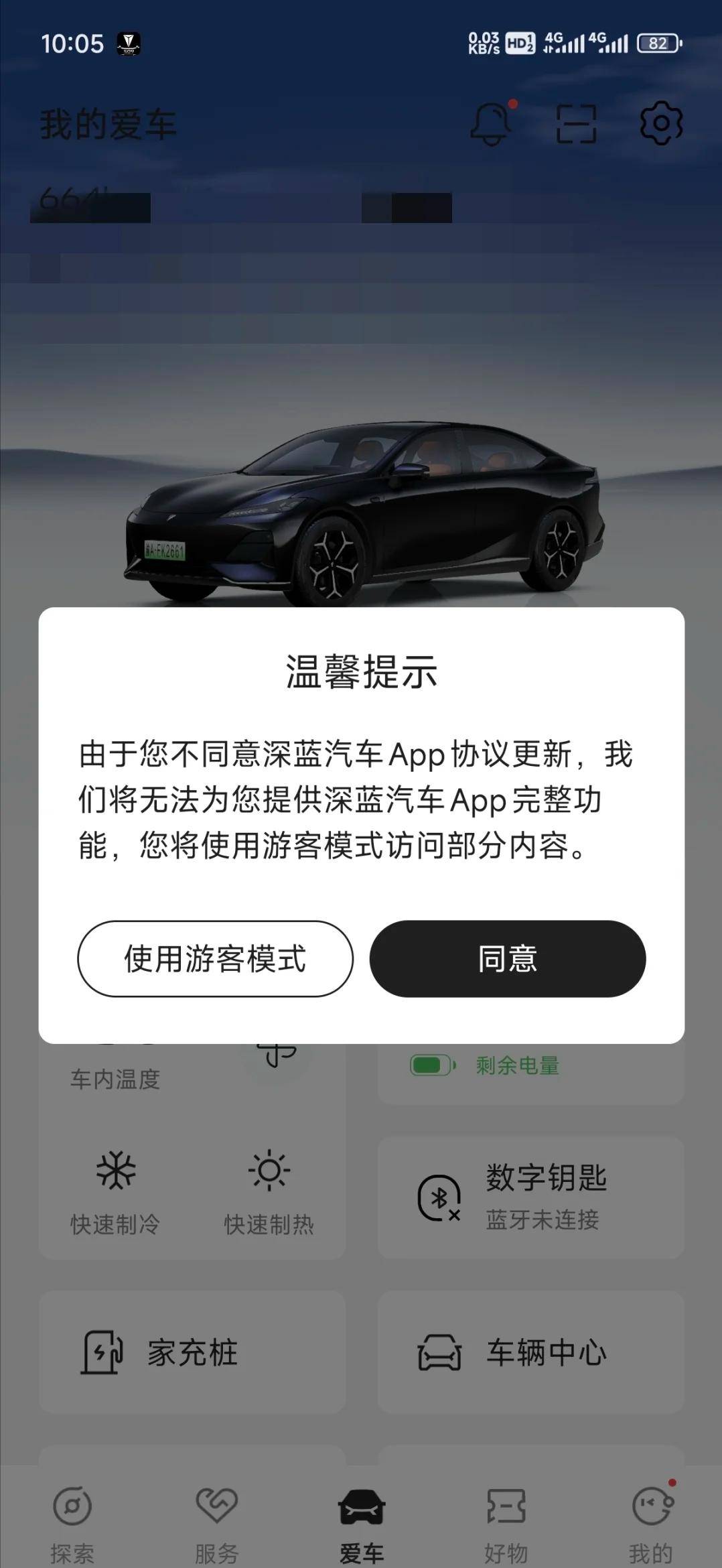Go to the 好物 tab
The image size is (722, 1568).
click(506, 1522)
